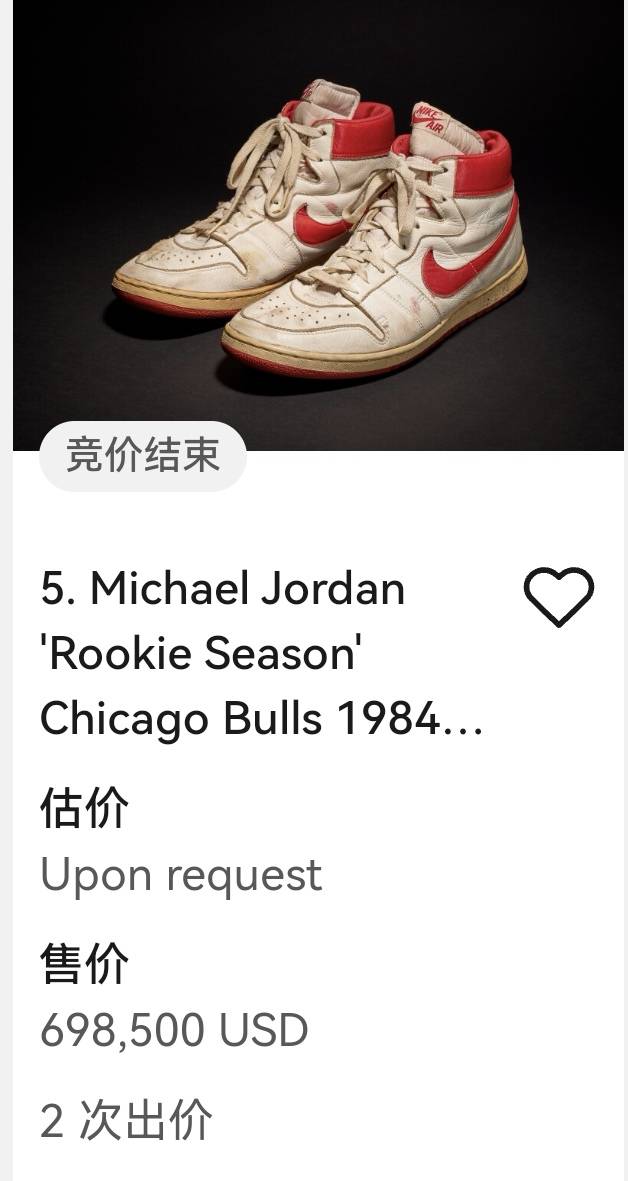Open the Michael Jordan sneakers lot photo
The height and width of the screenshot is (1181, 628).
(318, 225)
